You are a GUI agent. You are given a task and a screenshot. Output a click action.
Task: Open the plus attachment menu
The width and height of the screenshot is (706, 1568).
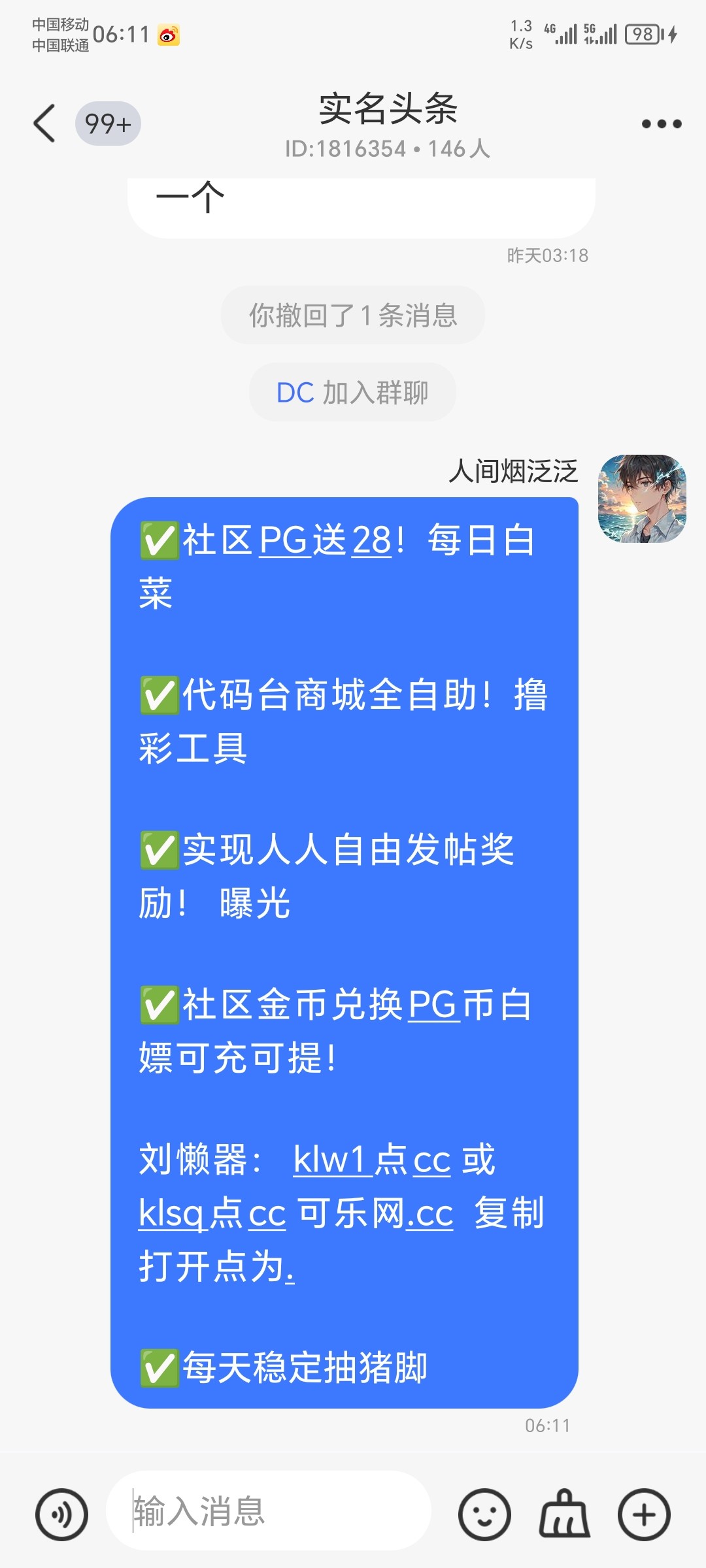tap(644, 1514)
